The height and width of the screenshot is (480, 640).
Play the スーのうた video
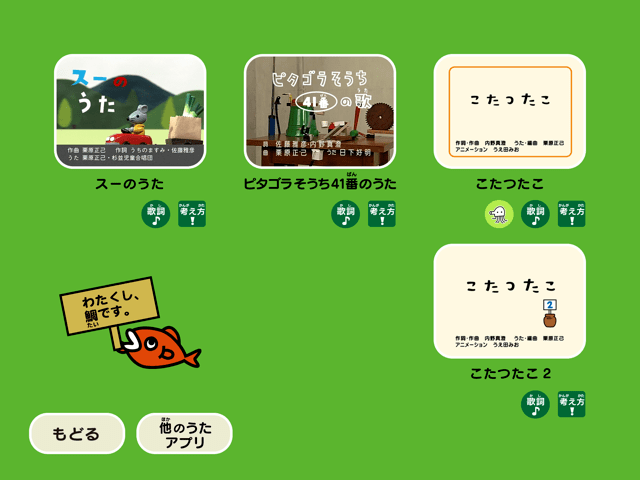(130, 111)
